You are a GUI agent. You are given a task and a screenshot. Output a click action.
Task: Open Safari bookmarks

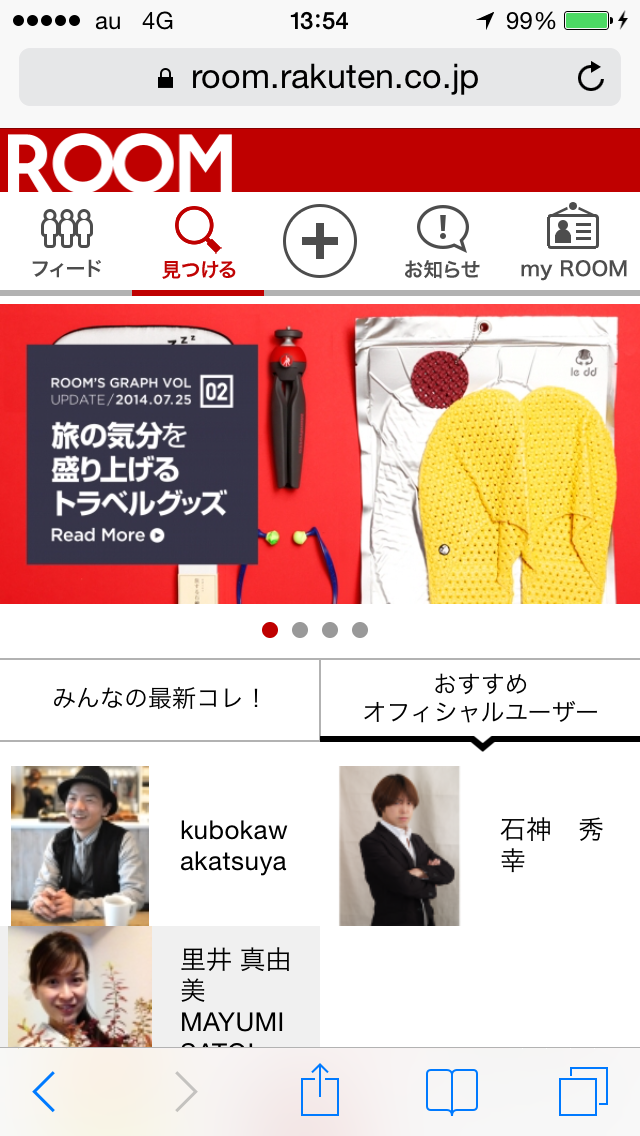tap(451, 1091)
